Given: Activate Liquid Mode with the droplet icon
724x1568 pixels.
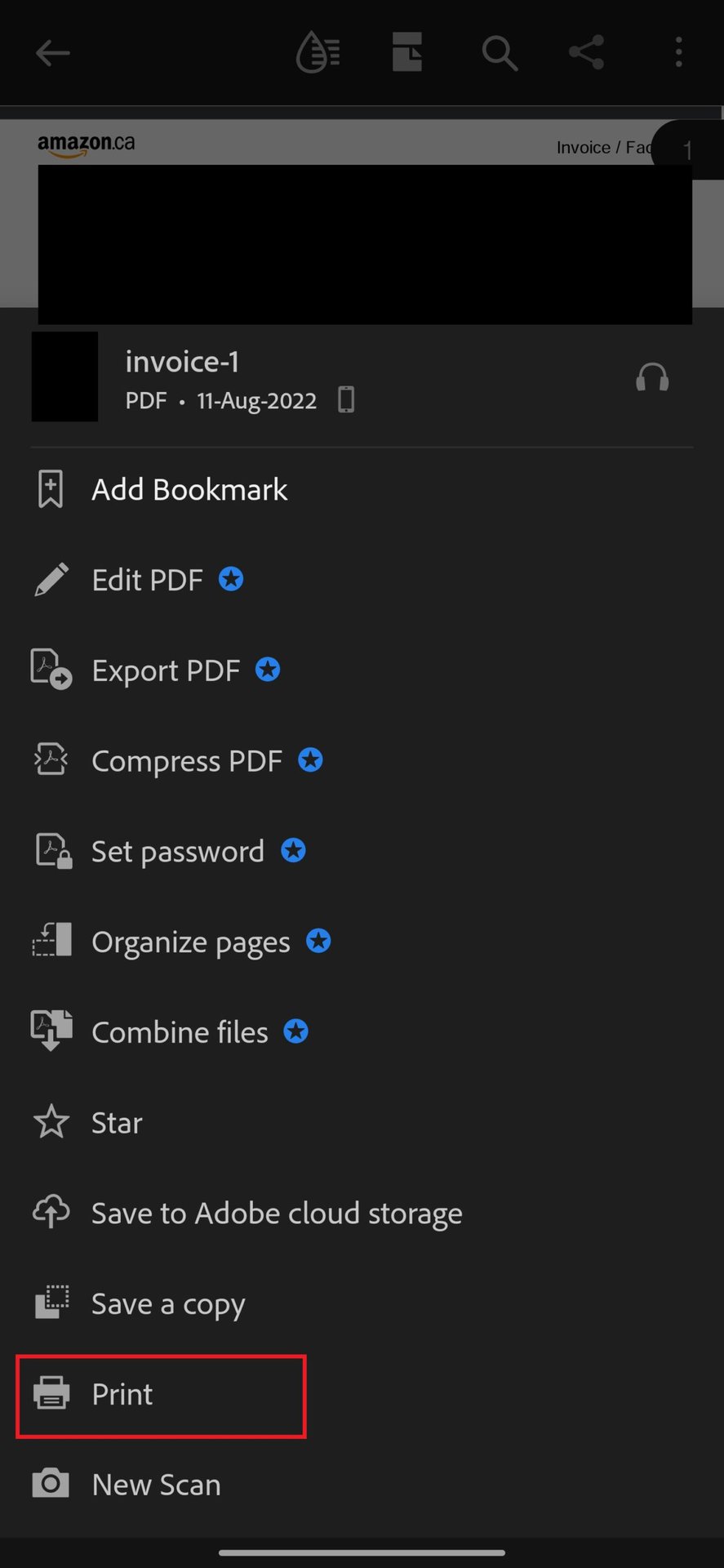Looking at the screenshot, I should pyautogui.click(x=317, y=51).
